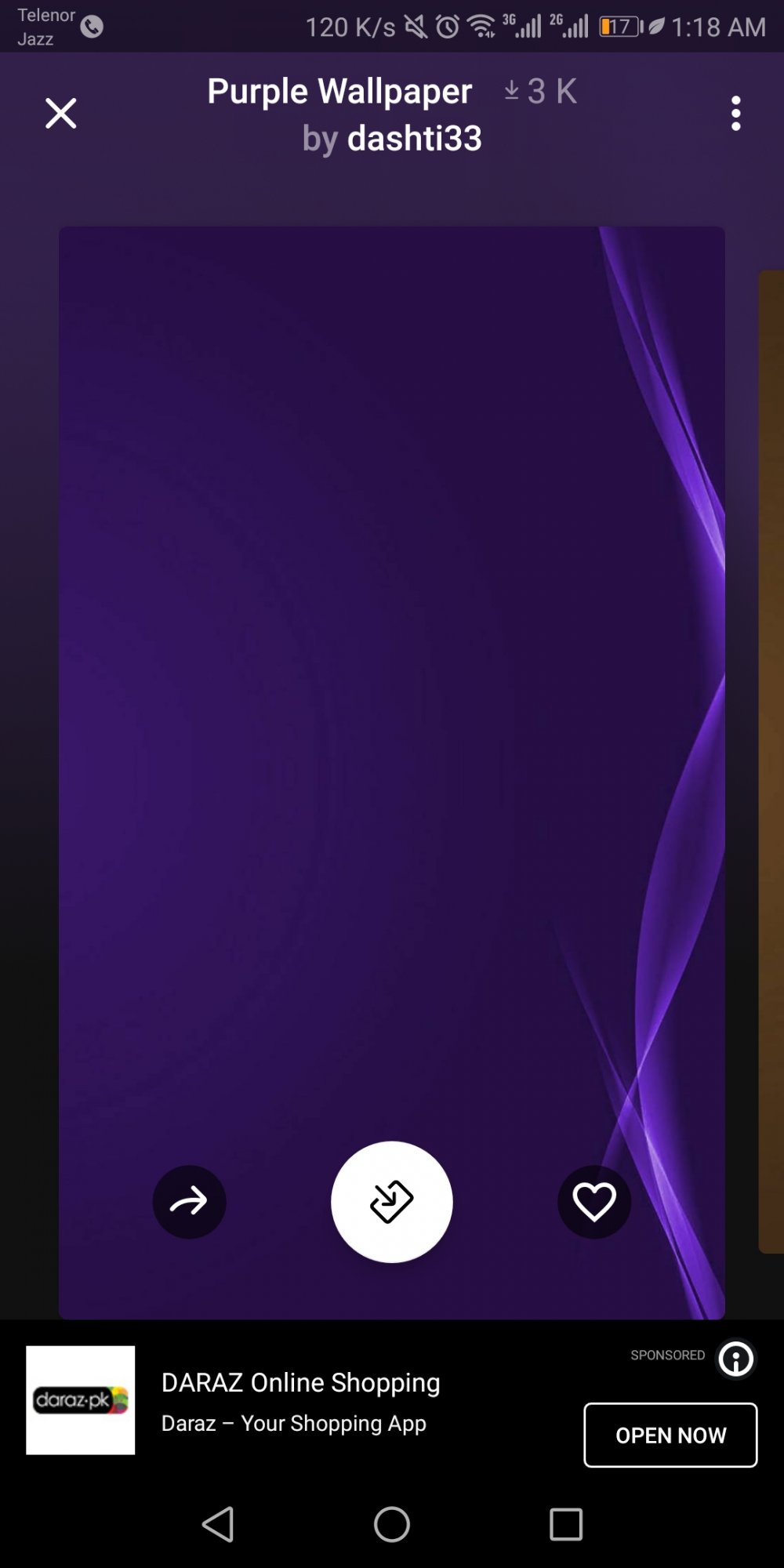
Task: Close the wallpaper preview
Action: tap(60, 114)
